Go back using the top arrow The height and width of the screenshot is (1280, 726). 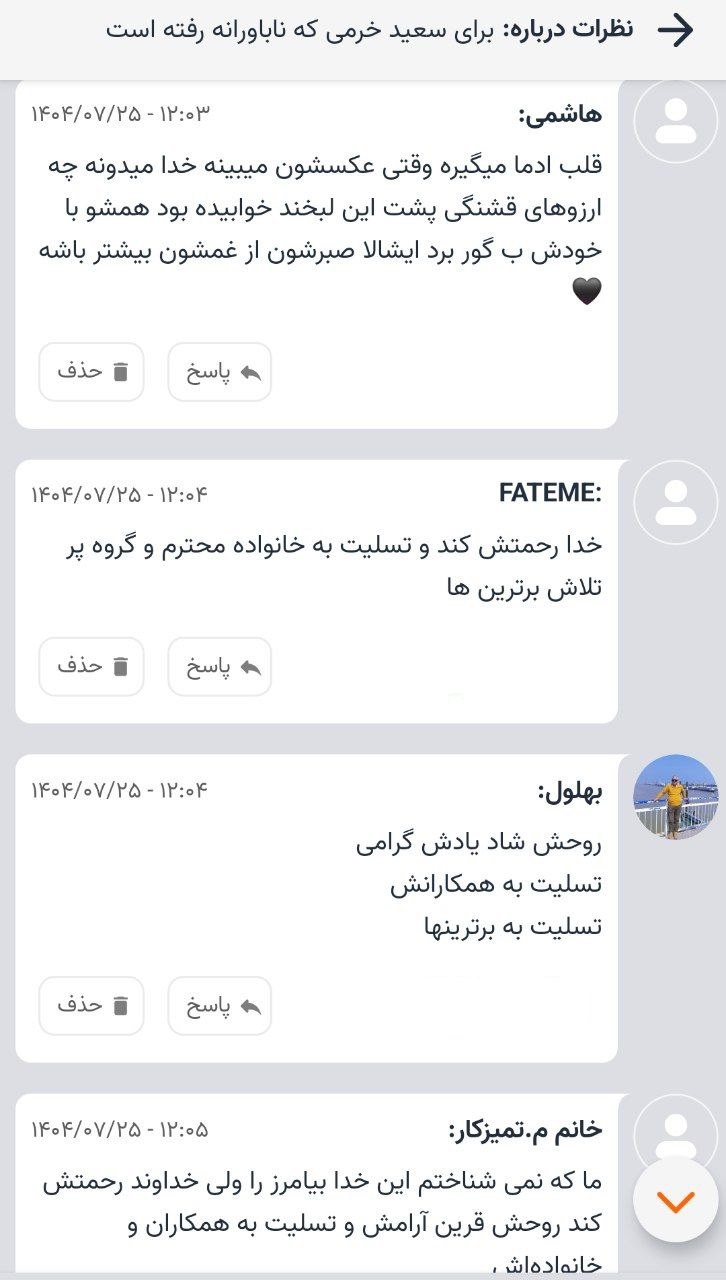pos(676,30)
